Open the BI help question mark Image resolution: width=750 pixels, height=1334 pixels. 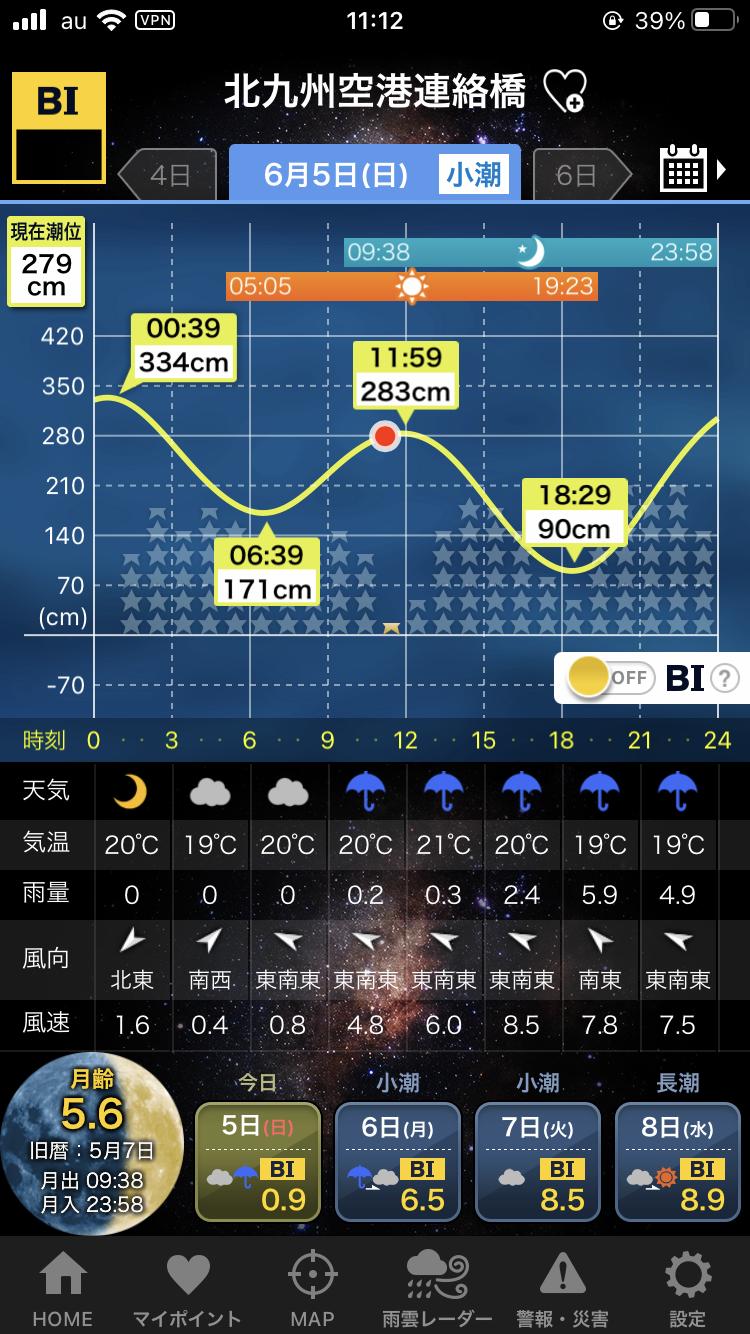pyautogui.click(x=724, y=679)
